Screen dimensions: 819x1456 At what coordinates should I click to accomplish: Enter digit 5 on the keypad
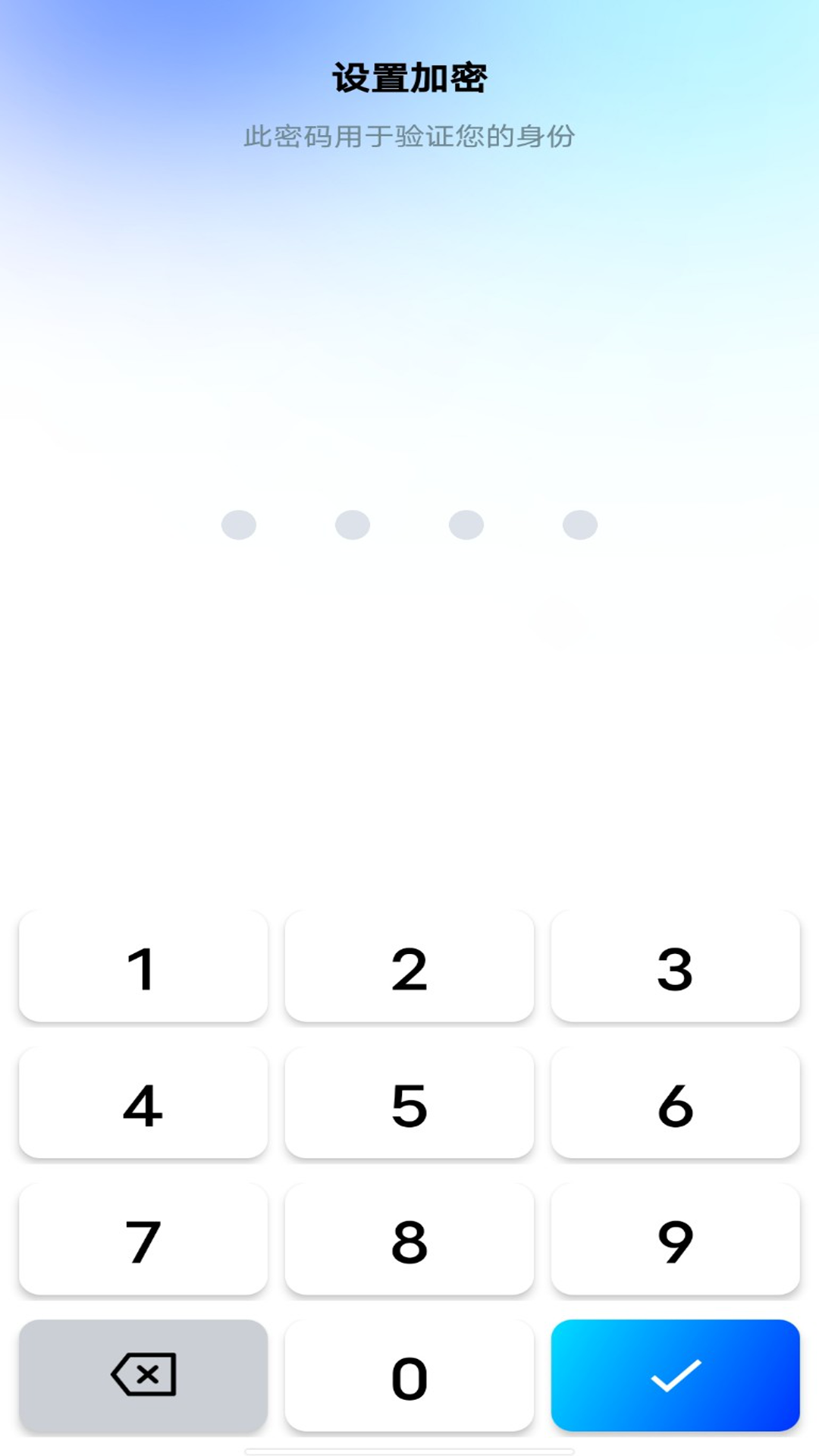pyautogui.click(x=409, y=1103)
